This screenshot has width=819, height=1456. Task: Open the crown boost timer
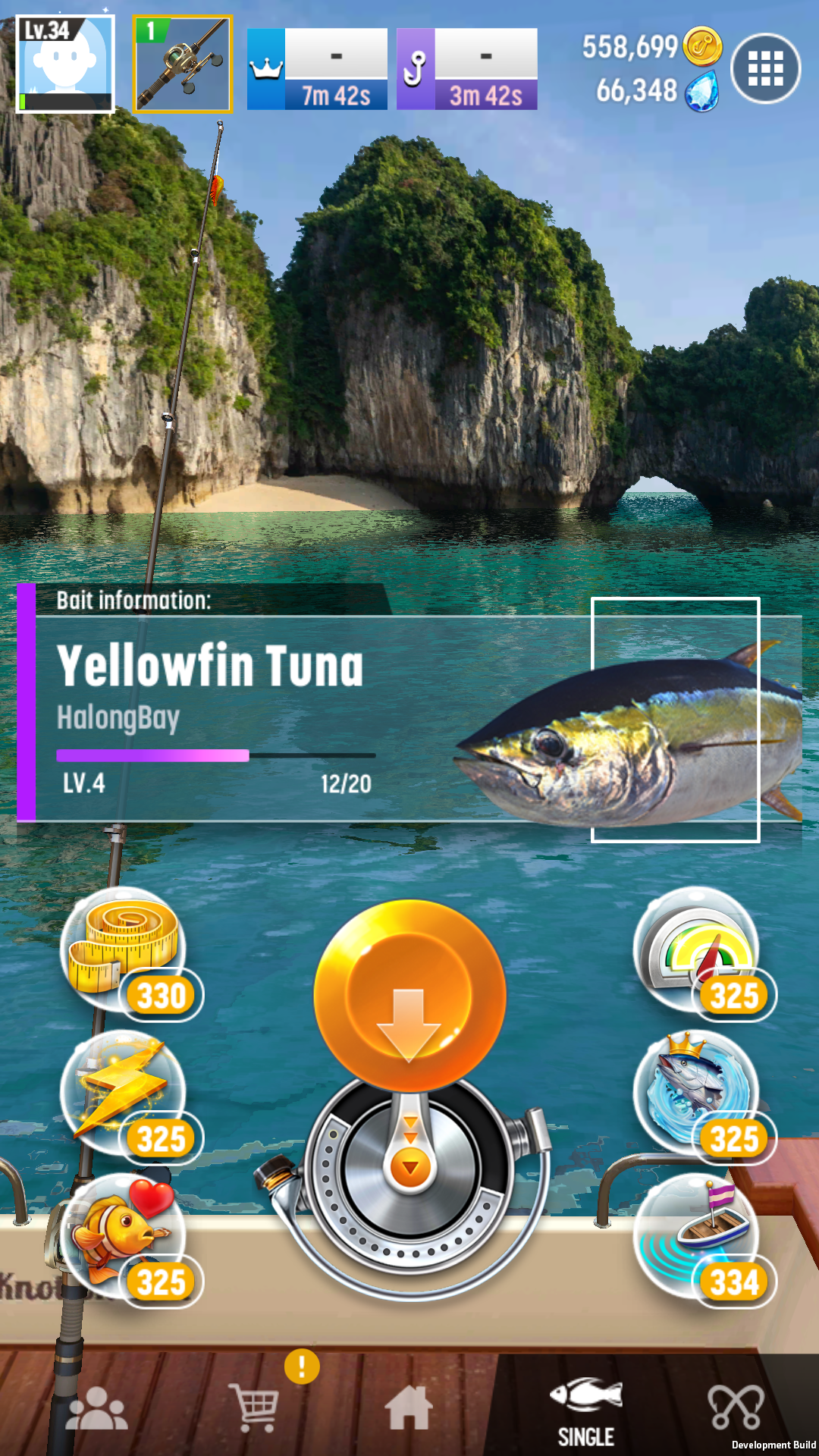(x=317, y=69)
